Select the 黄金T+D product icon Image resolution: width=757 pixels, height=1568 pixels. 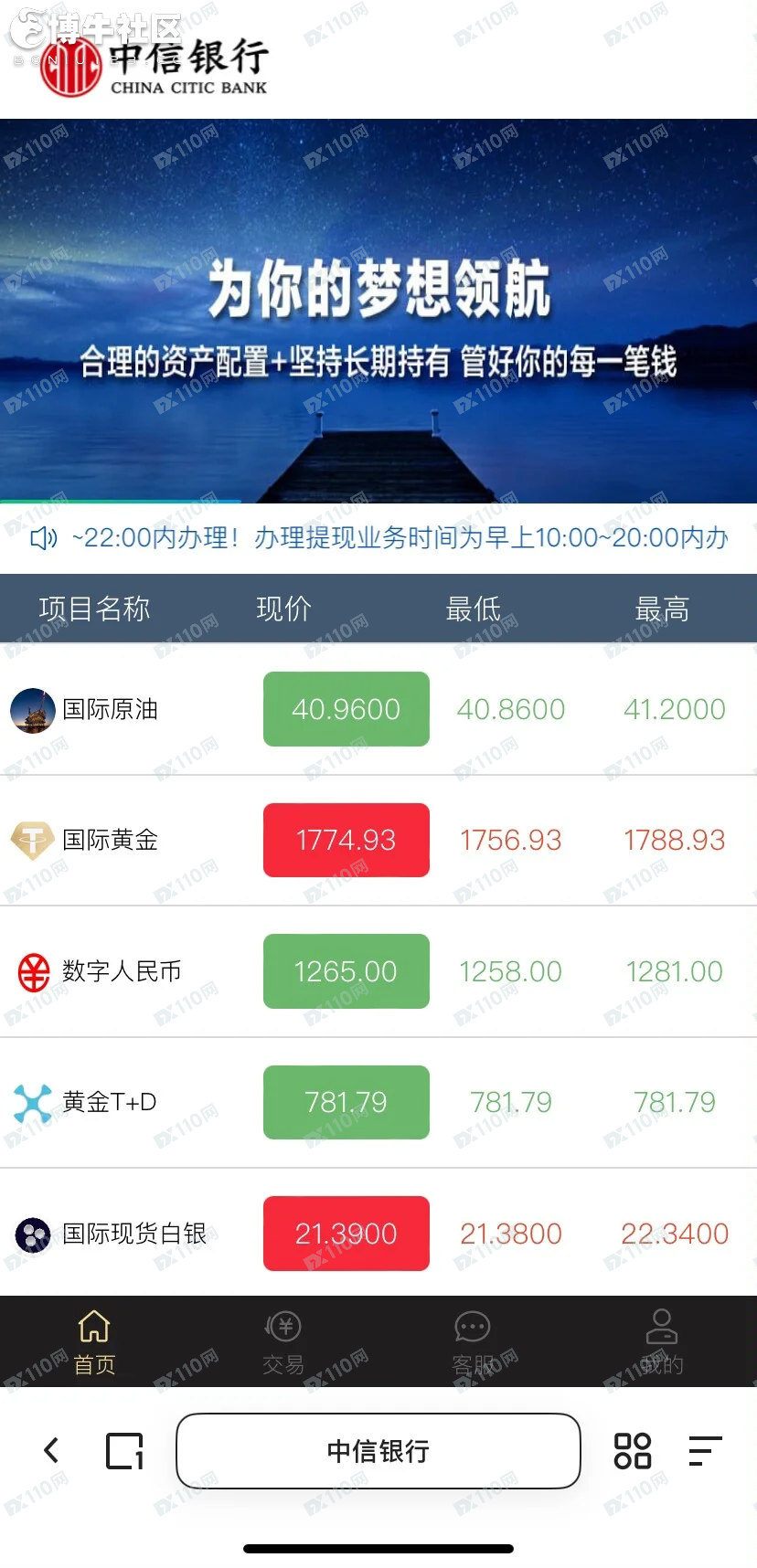[33, 1102]
